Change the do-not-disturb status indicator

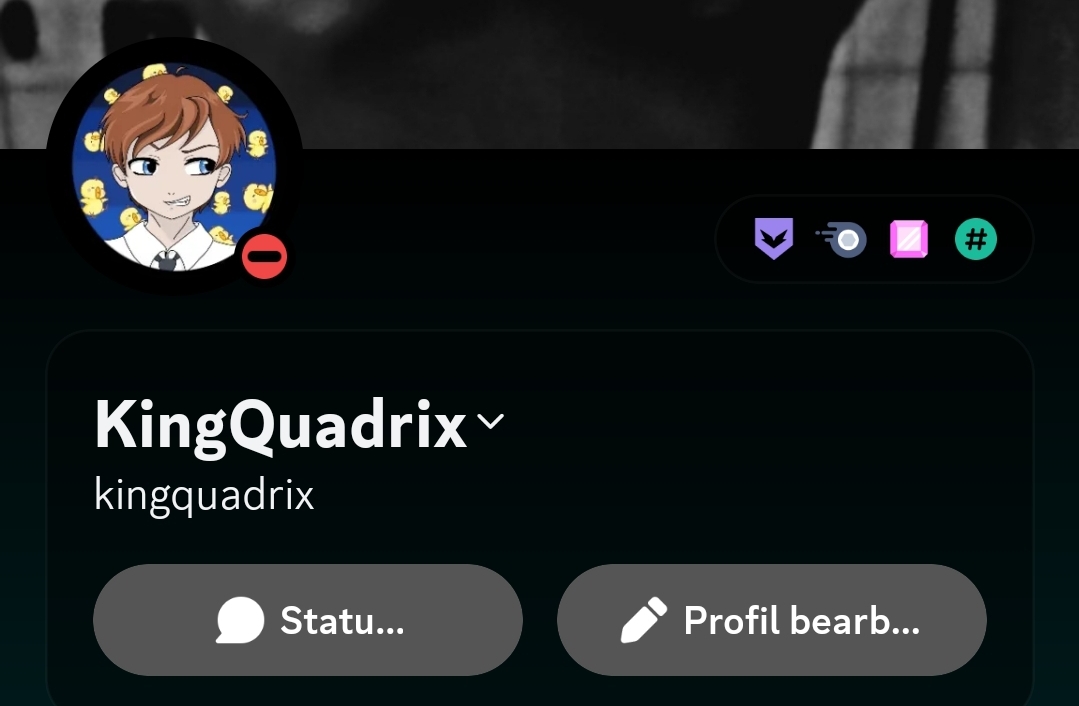click(x=265, y=256)
